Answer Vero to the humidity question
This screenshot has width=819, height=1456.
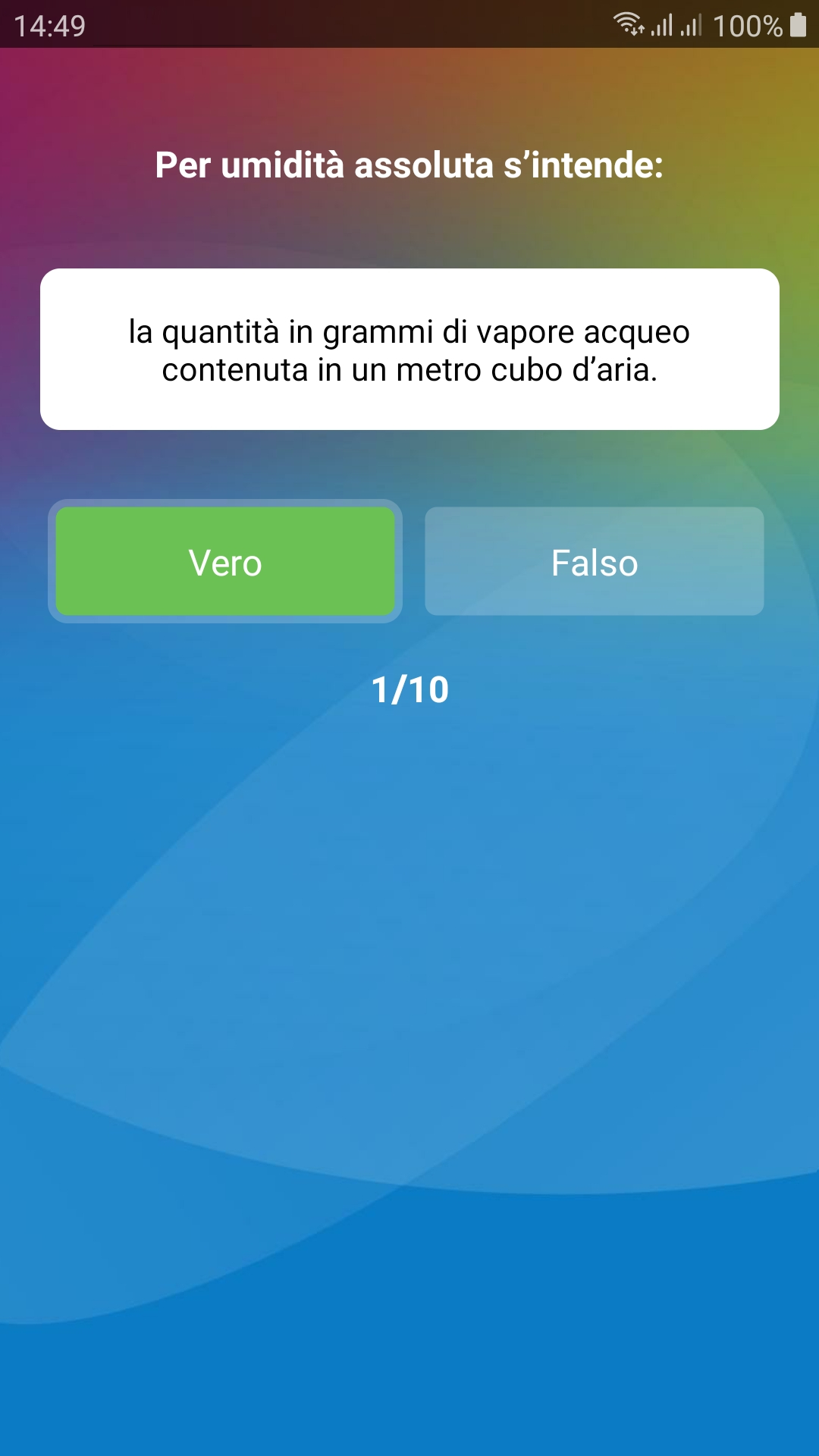click(225, 561)
